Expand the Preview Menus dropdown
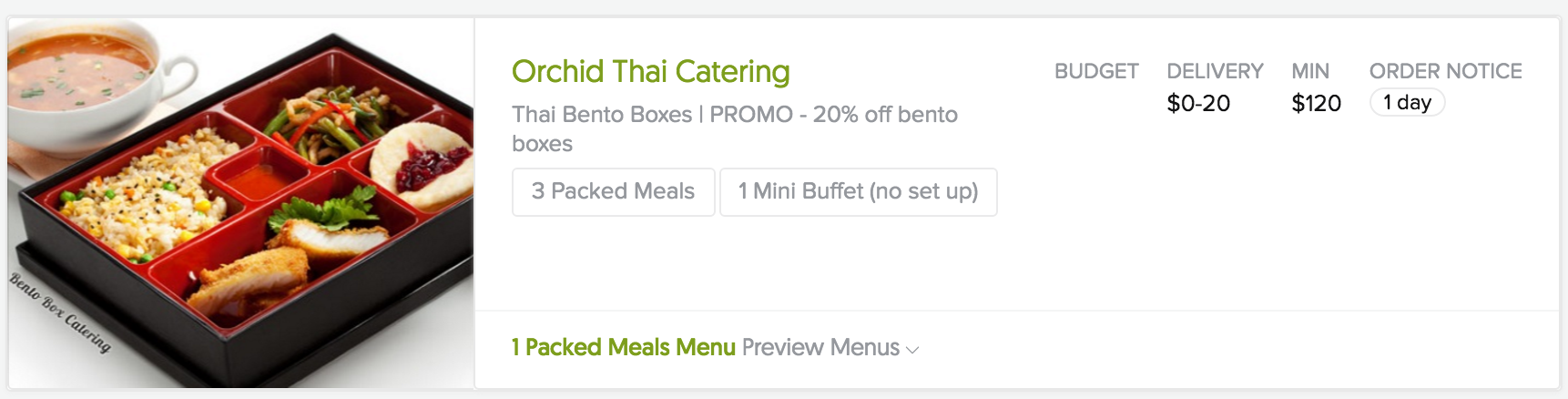Image resolution: width=1568 pixels, height=399 pixels. [x=830, y=348]
